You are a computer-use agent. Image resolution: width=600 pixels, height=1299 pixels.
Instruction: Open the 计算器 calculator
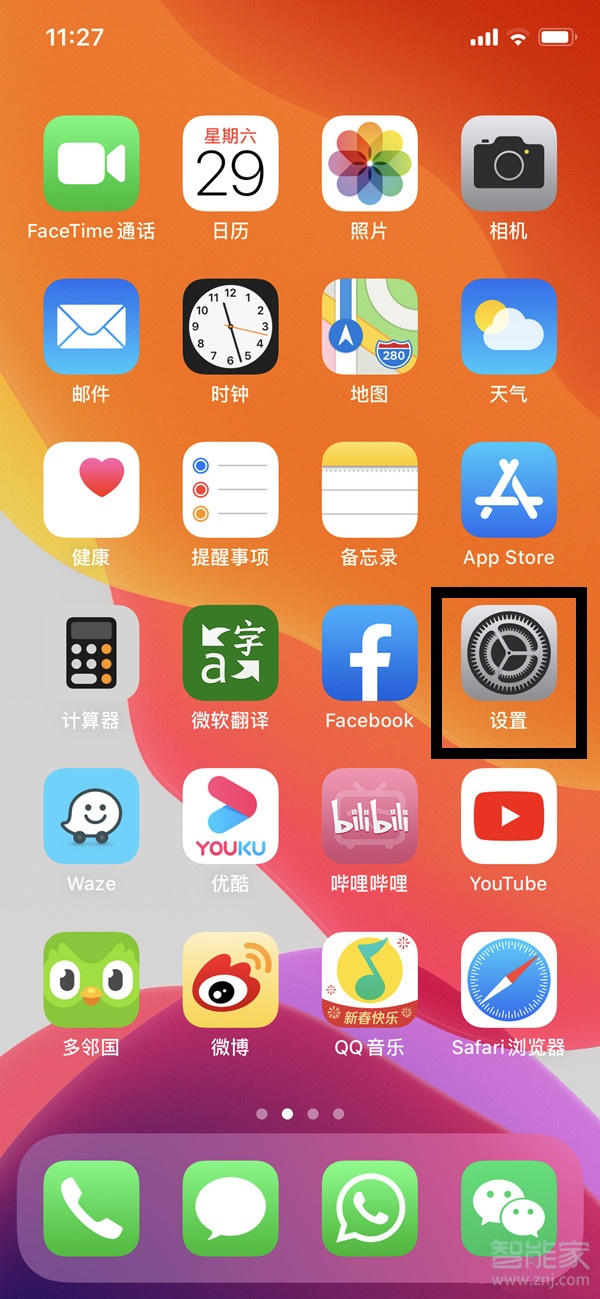(x=91, y=653)
